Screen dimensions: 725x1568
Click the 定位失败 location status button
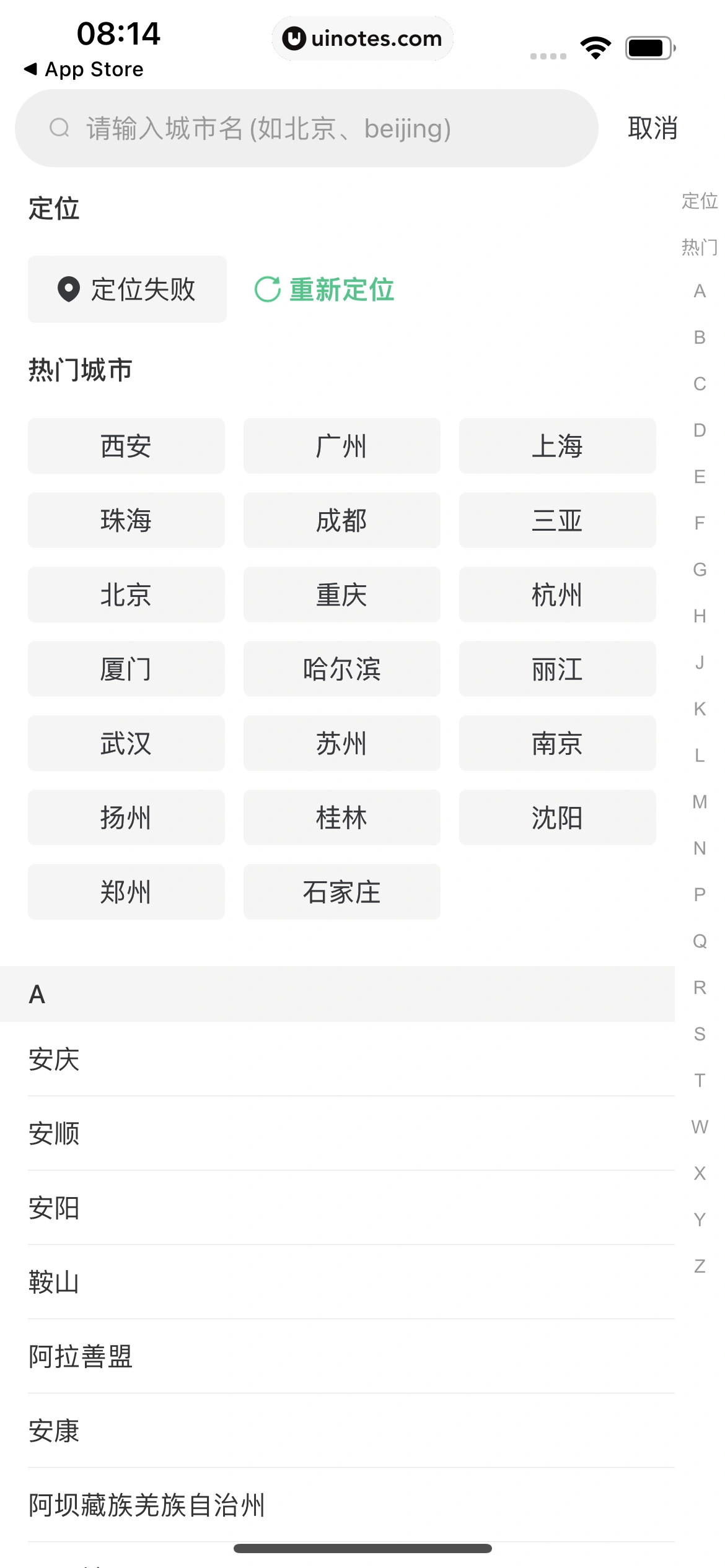click(x=126, y=289)
